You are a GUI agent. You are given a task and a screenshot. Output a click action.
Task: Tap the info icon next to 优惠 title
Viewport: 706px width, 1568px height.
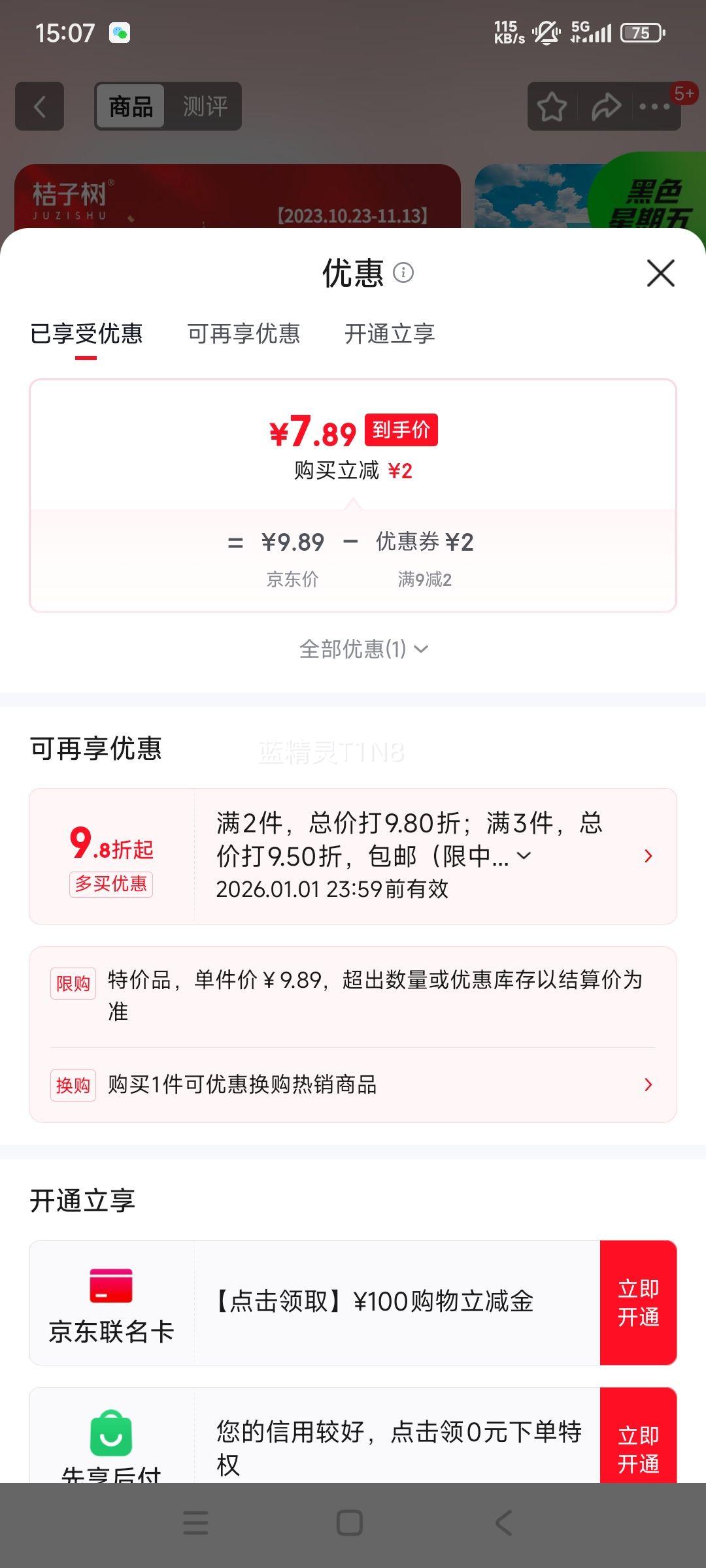[403, 274]
